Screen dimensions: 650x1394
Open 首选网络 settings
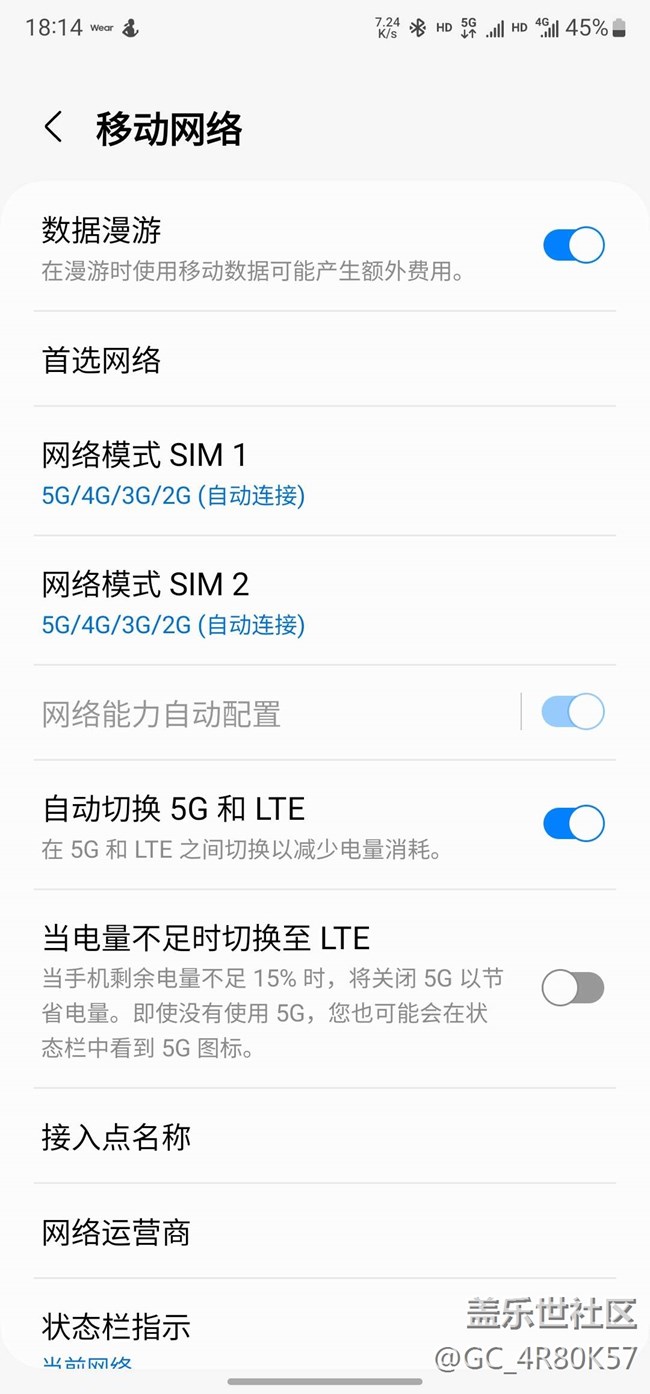[325, 360]
